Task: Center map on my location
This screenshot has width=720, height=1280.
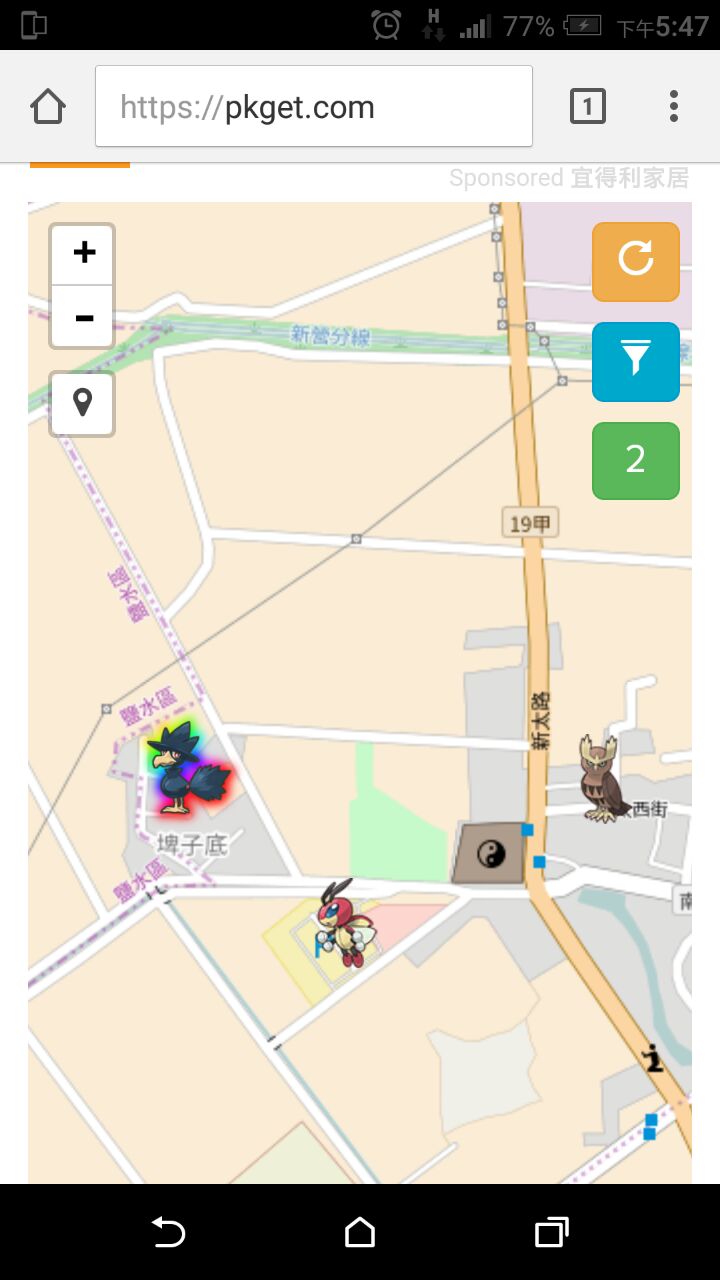Action: pyautogui.click(x=83, y=404)
